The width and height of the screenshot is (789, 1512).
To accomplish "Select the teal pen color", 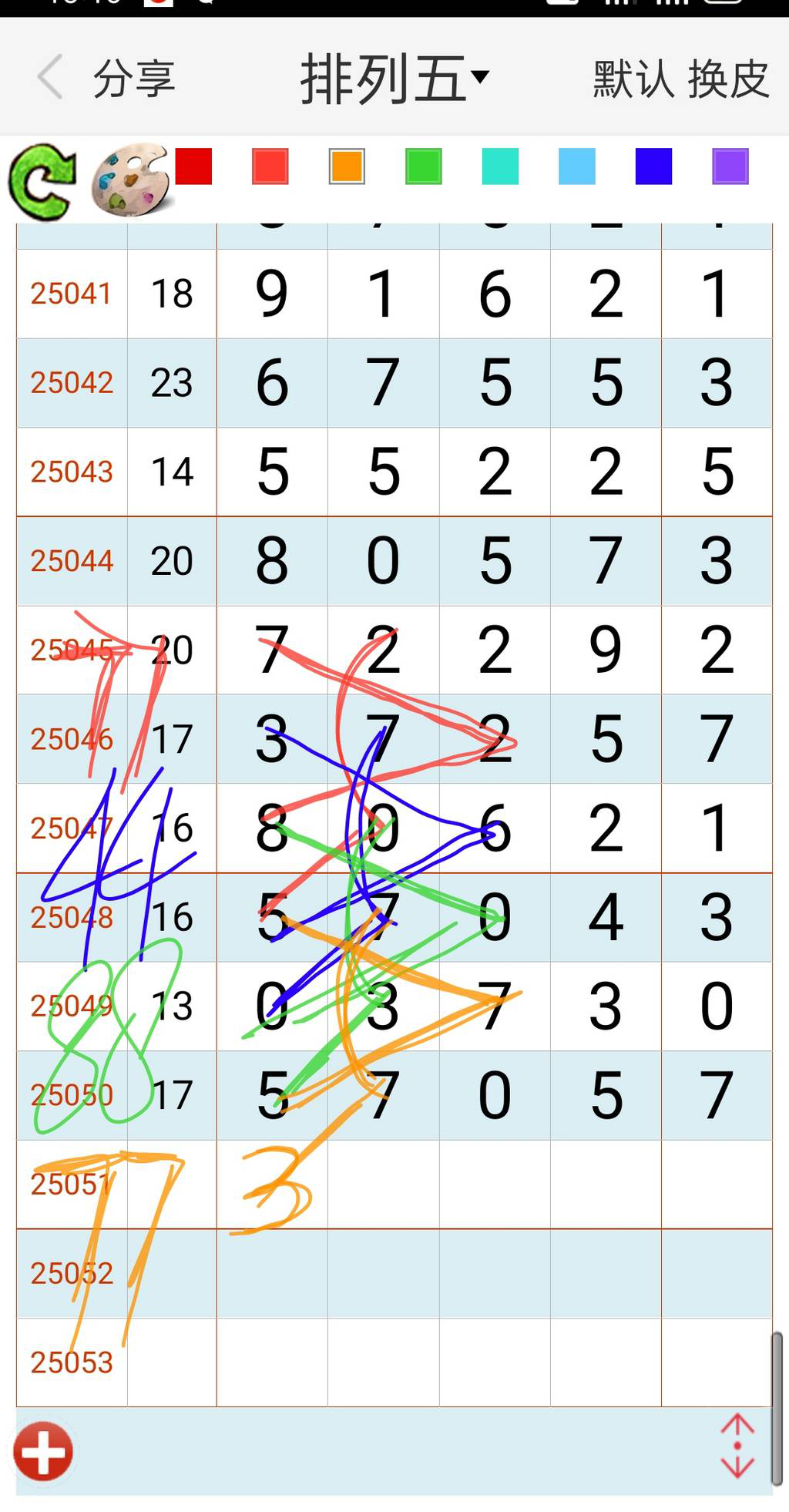I will (x=499, y=167).
